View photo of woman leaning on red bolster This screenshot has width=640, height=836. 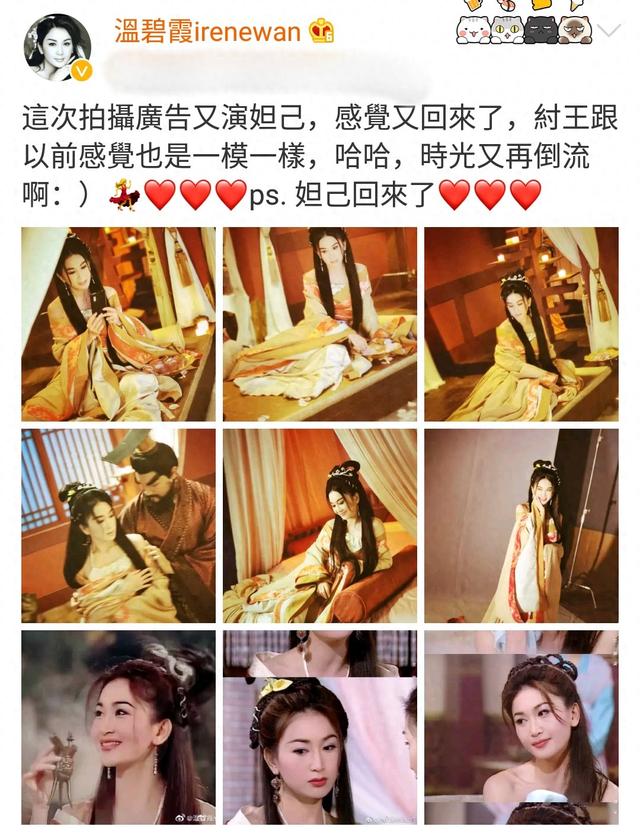click(x=320, y=526)
